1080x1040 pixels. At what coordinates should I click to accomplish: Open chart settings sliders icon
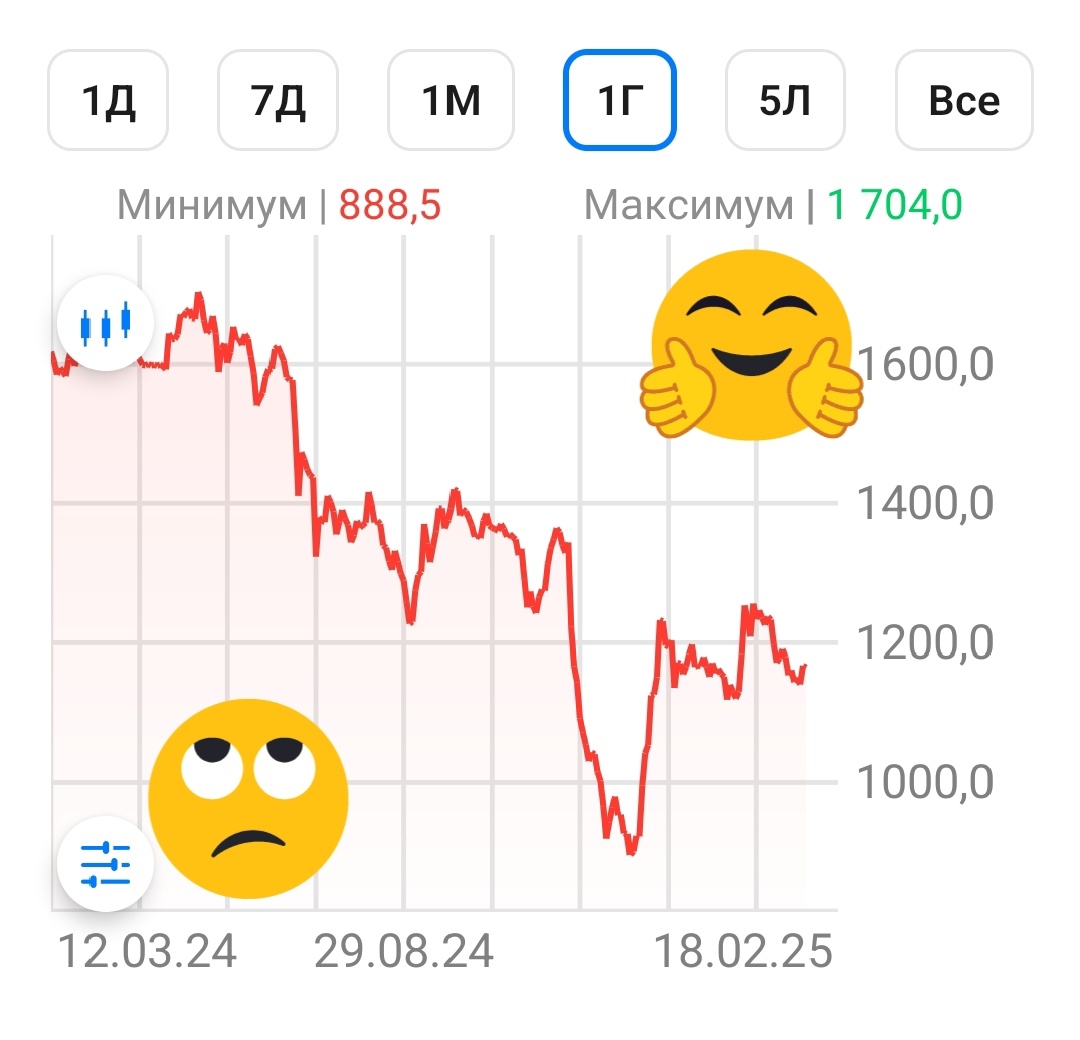click(105, 863)
